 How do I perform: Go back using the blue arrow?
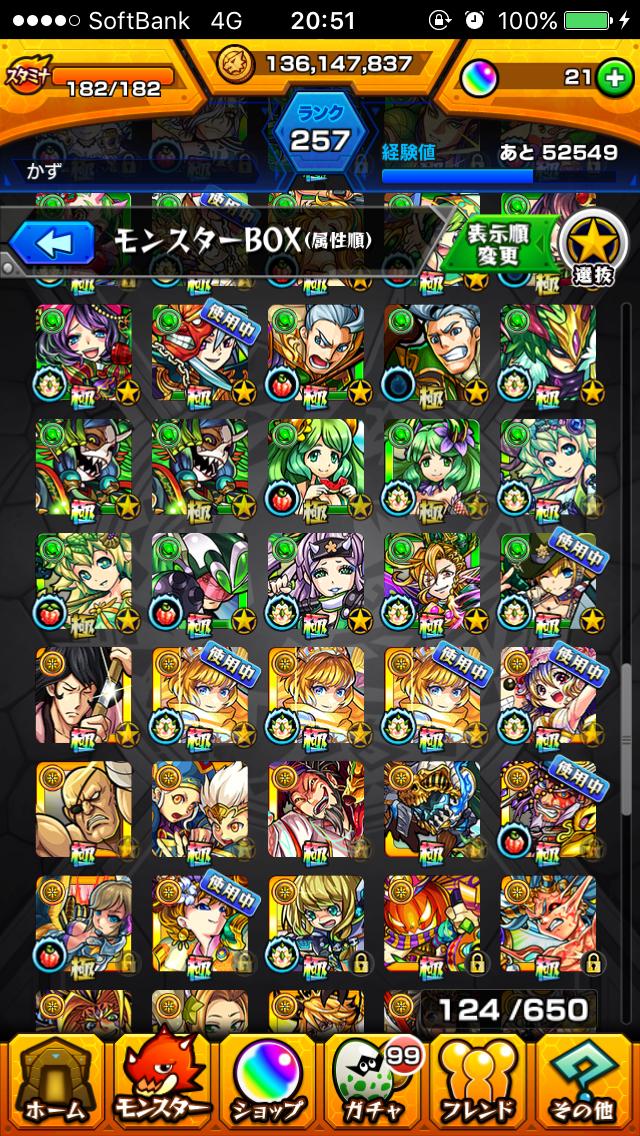pyautogui.click(x=51, y=243)
